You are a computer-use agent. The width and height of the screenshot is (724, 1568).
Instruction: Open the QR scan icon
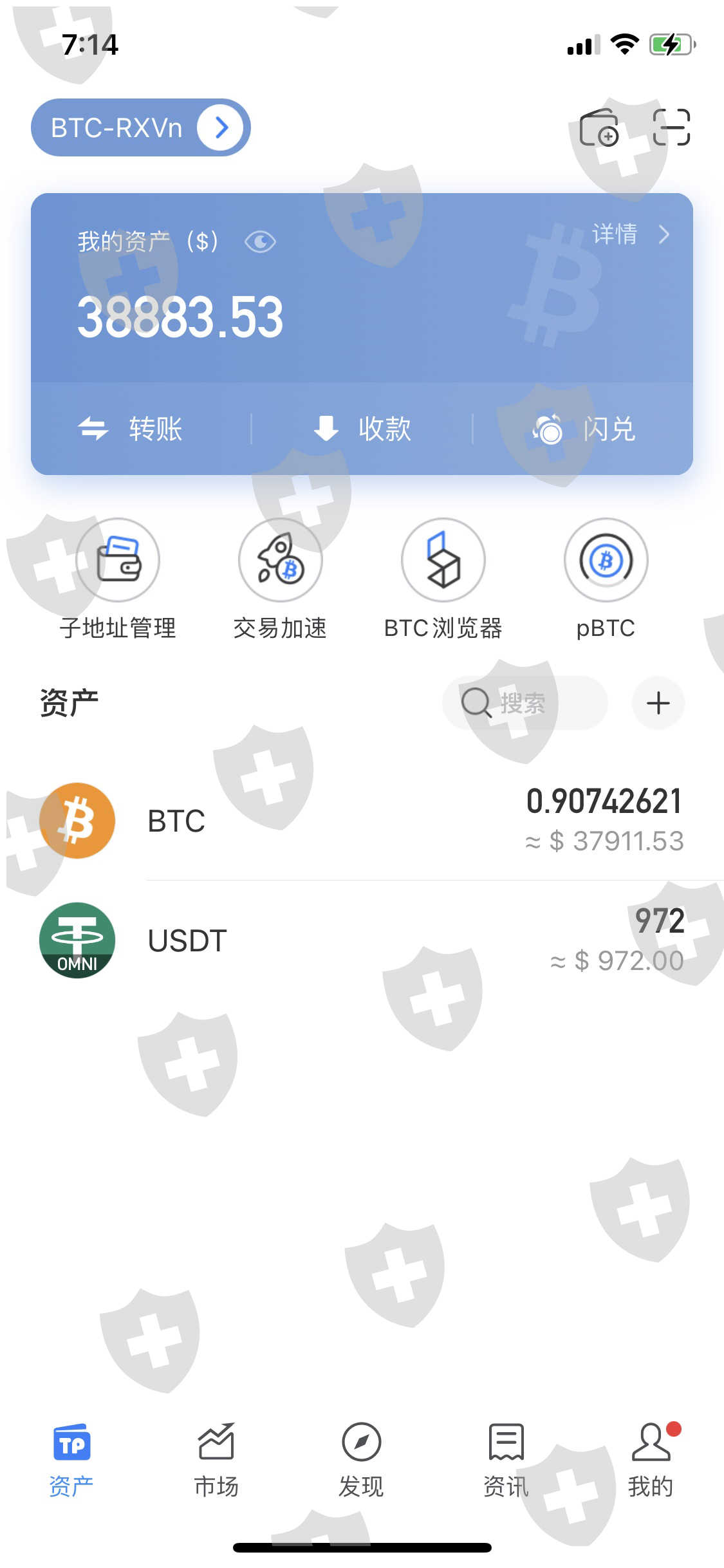click(671, 127)
